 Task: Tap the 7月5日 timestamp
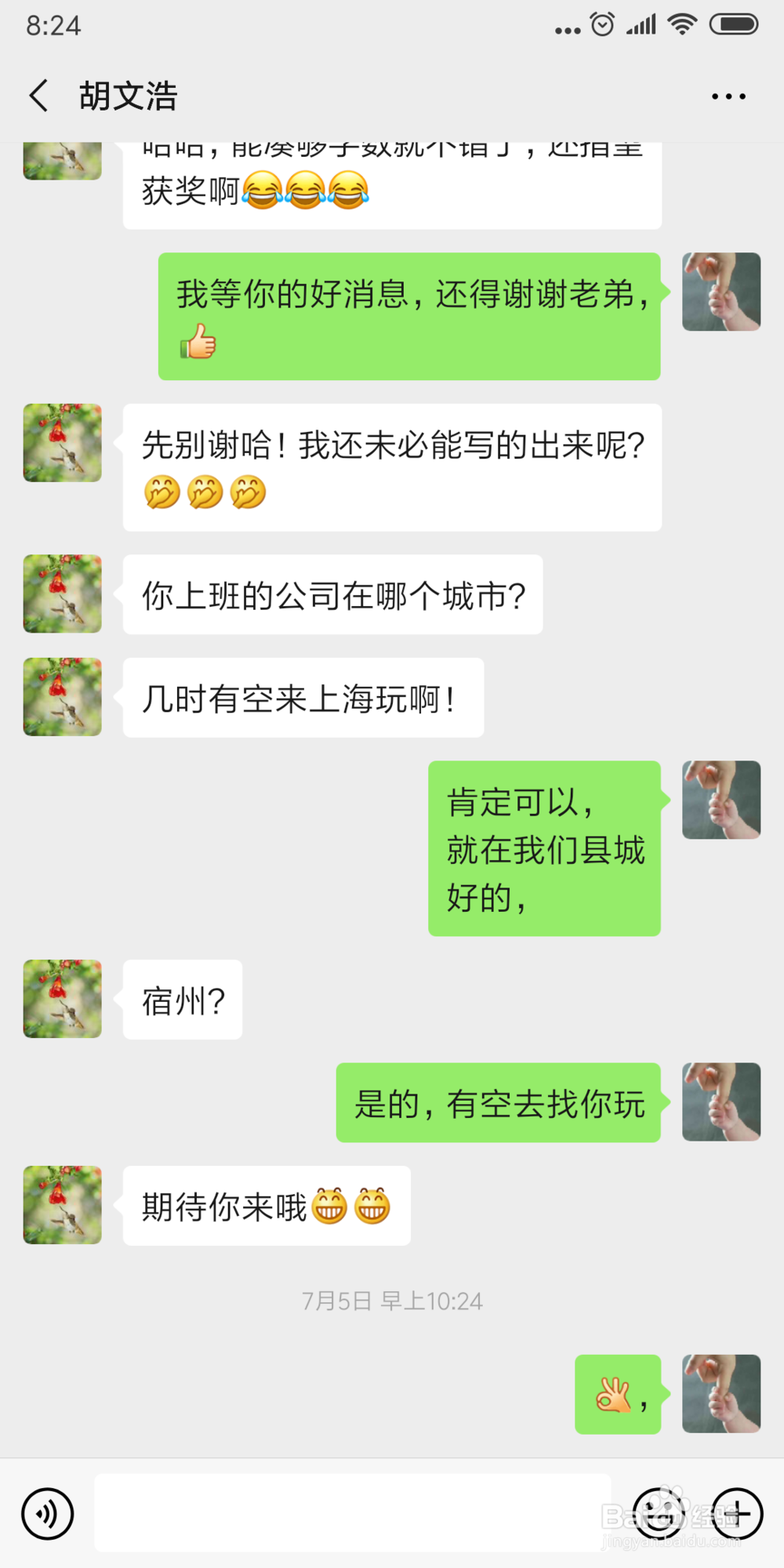(x=391, y=1301)
